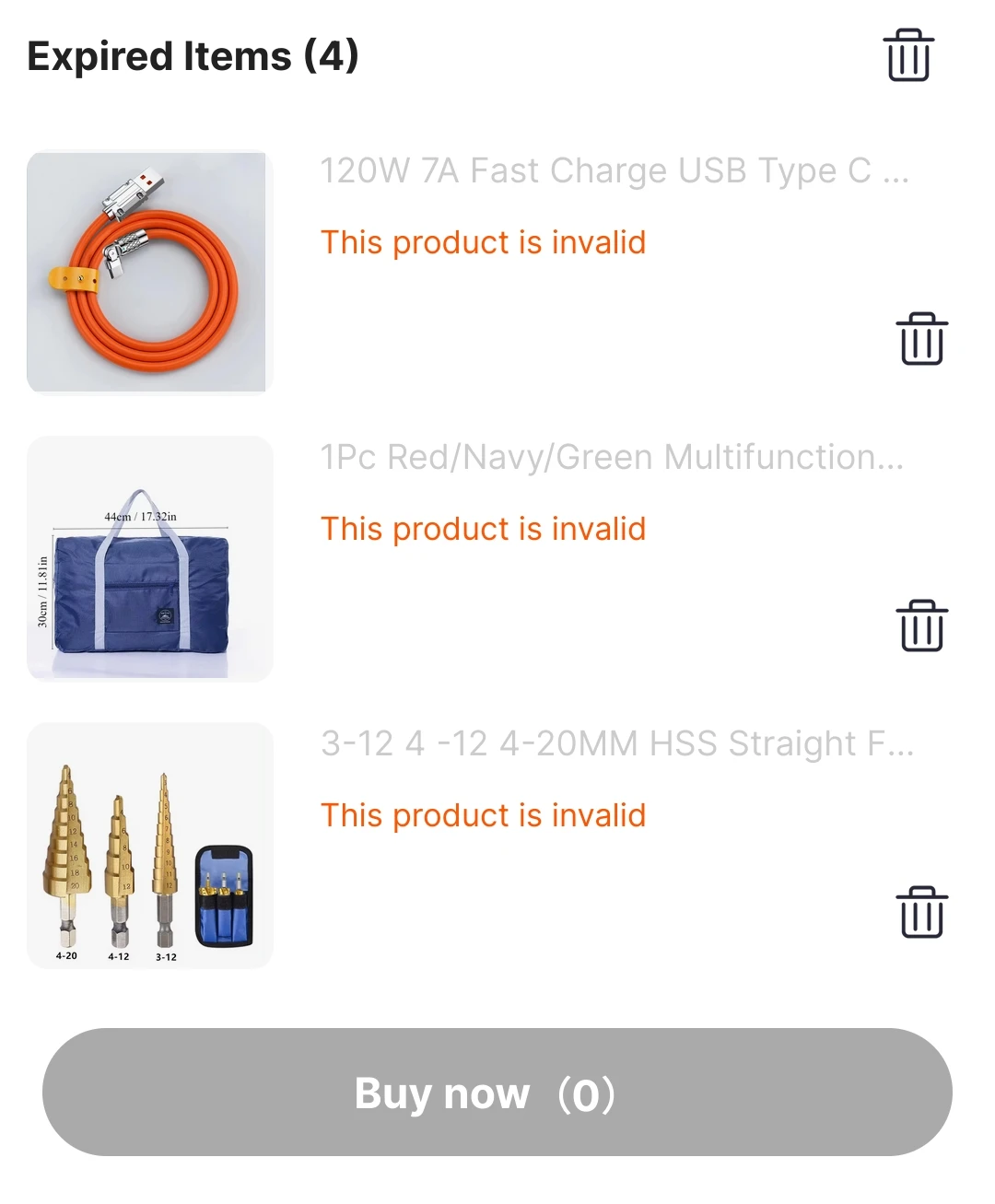Open the HSS step drill bits product
This screenshot has height=1204, width=995.
tap(150, 846)
